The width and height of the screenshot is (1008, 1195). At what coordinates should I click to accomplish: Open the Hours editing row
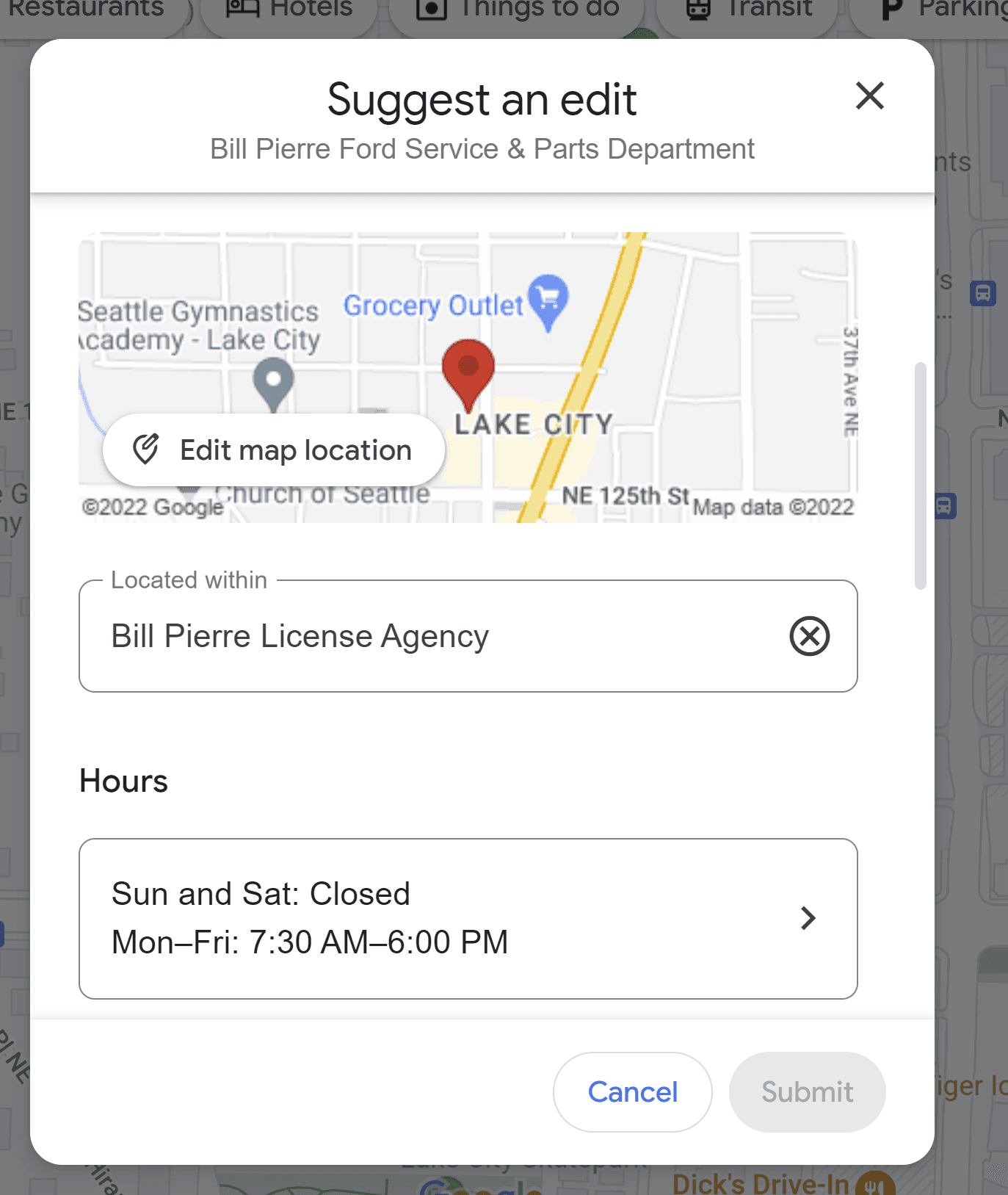tap(468, 918)
